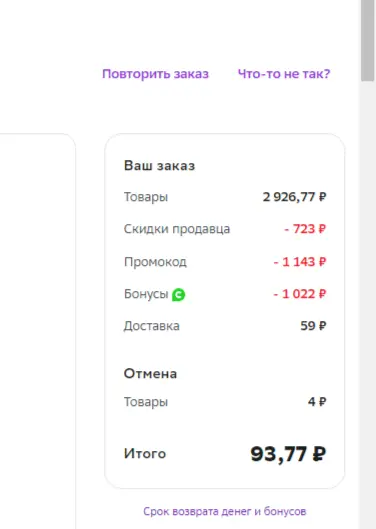Click the page scrollbar thumb

tap(367, 40)
